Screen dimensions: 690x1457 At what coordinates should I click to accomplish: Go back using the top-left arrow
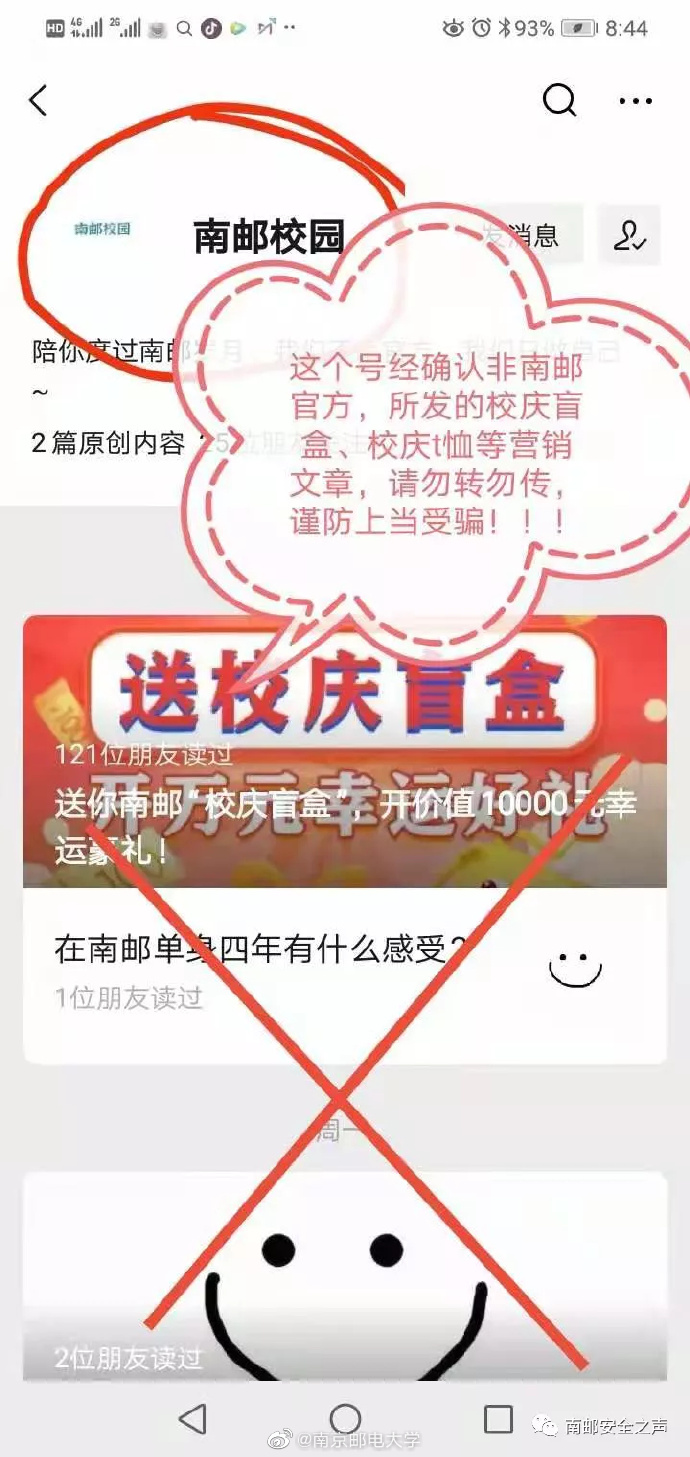(38, 100)
